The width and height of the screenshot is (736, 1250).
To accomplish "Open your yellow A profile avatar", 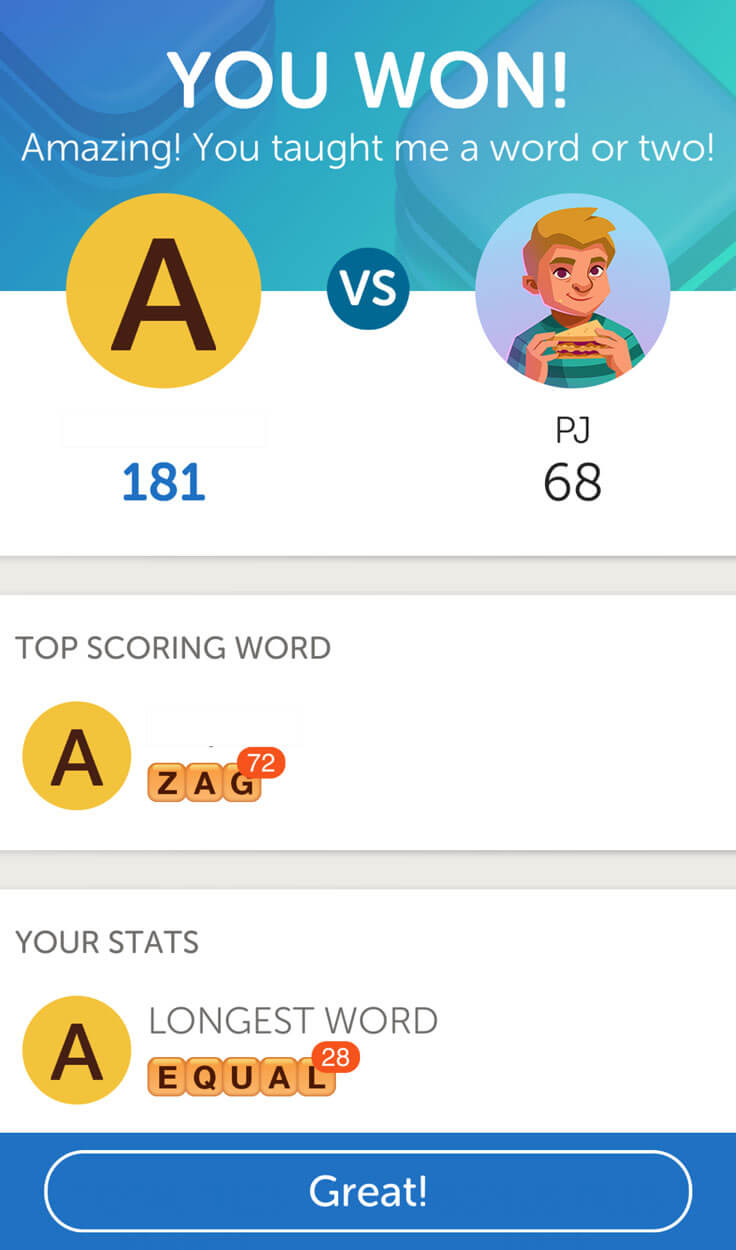I will [163, 291].
